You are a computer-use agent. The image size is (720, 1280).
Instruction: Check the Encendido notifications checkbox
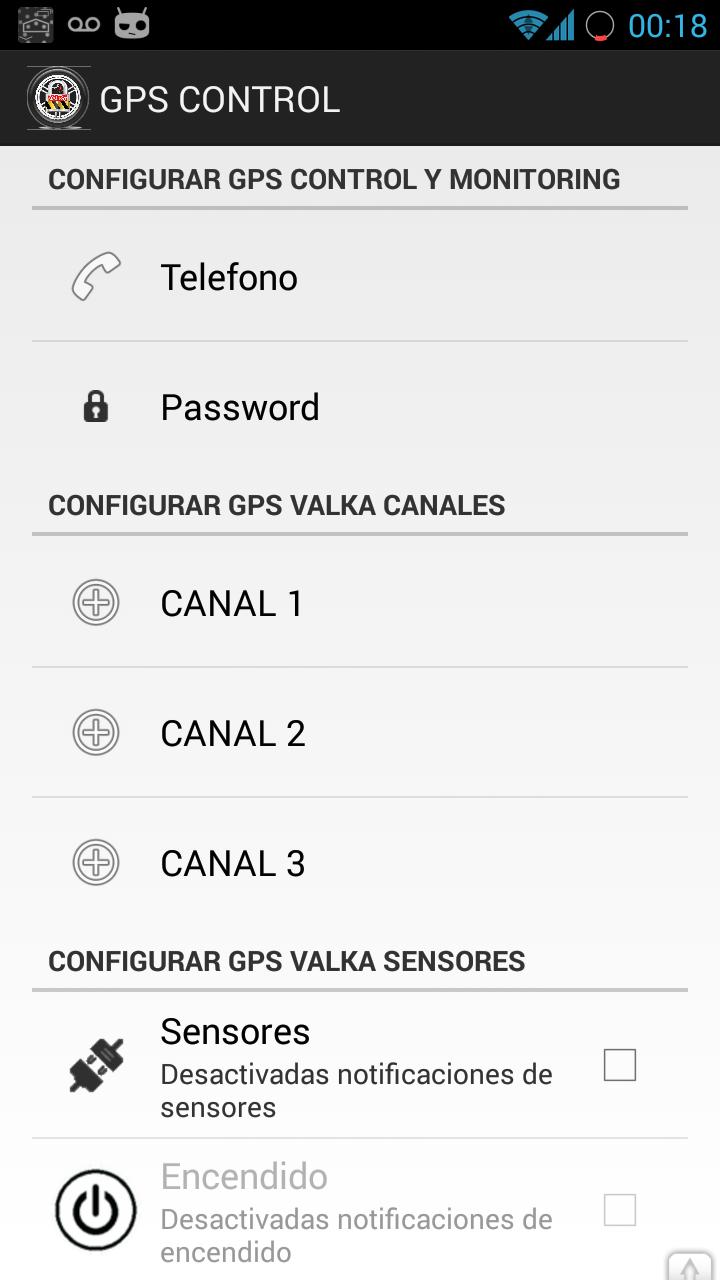pos(619,1210)
